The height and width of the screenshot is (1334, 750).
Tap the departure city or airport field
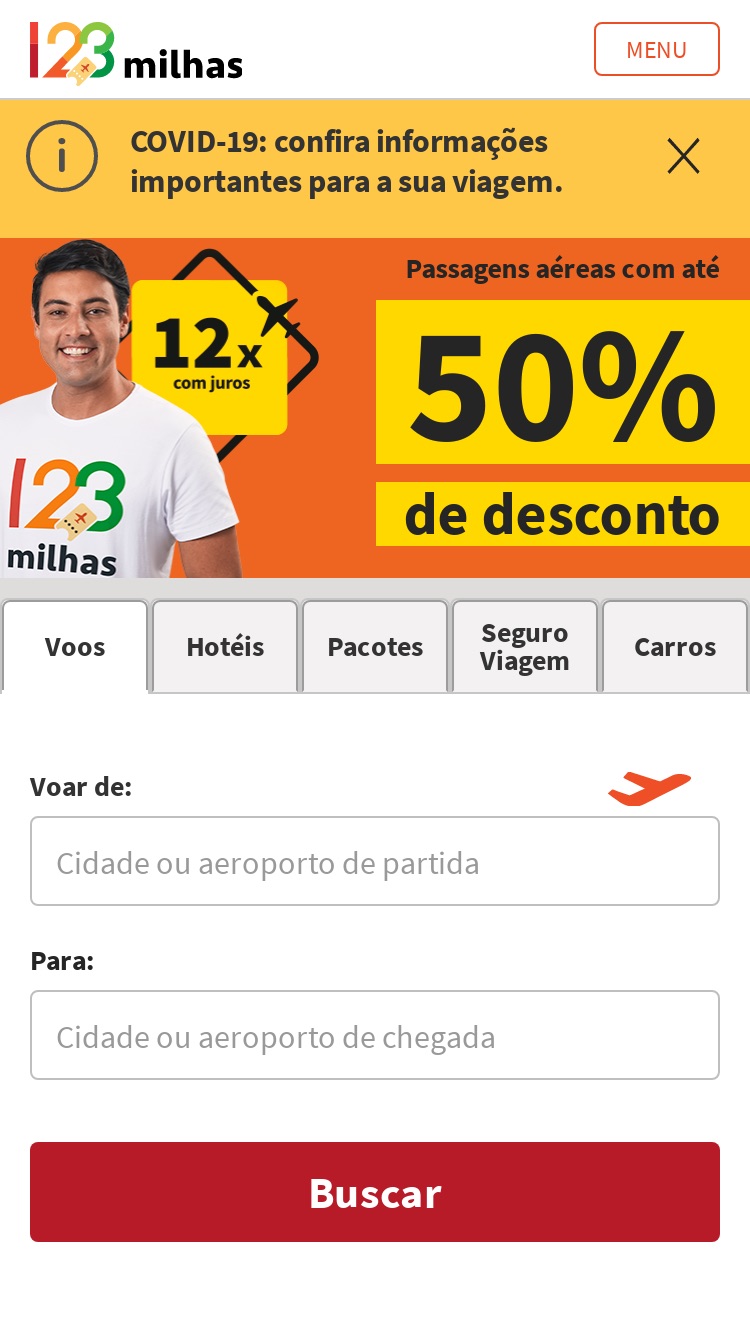(x=375, y=861)
